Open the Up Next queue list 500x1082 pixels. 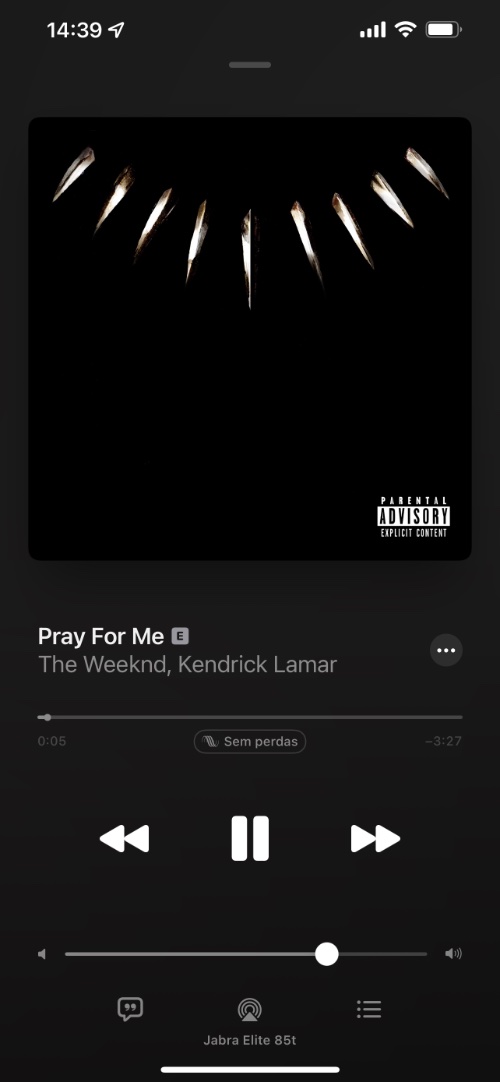[x=369, y=1009]
